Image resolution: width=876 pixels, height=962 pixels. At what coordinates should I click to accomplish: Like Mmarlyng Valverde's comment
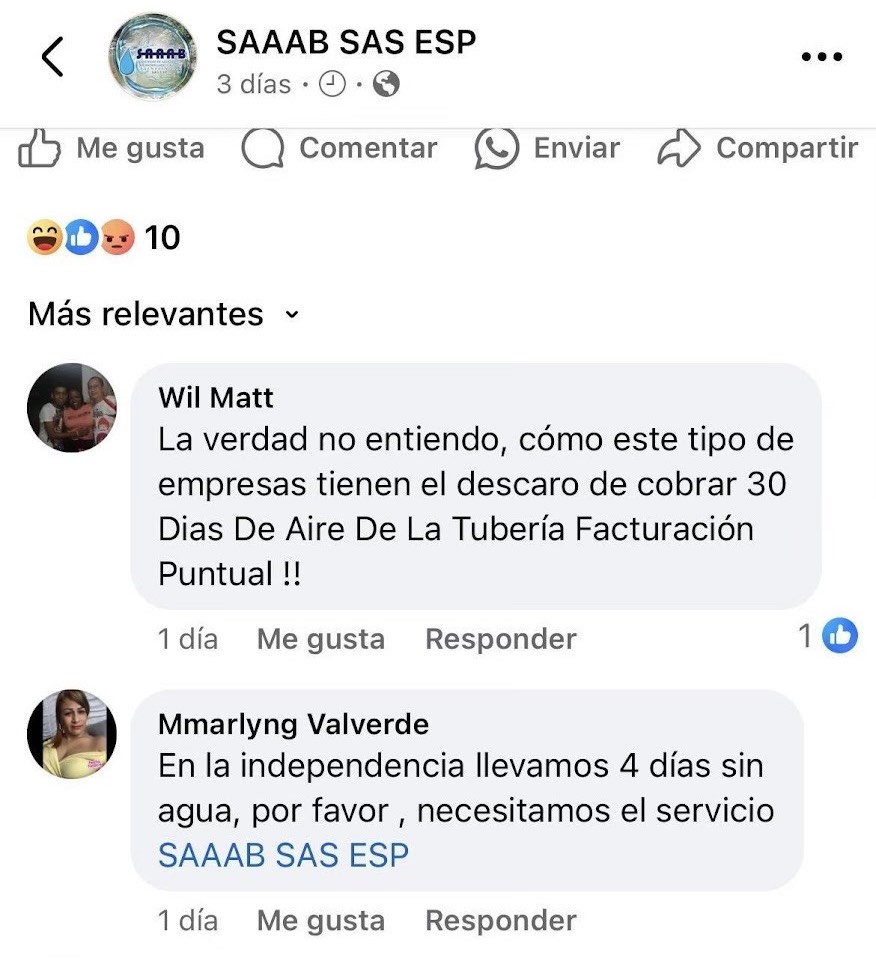[320, 920]
